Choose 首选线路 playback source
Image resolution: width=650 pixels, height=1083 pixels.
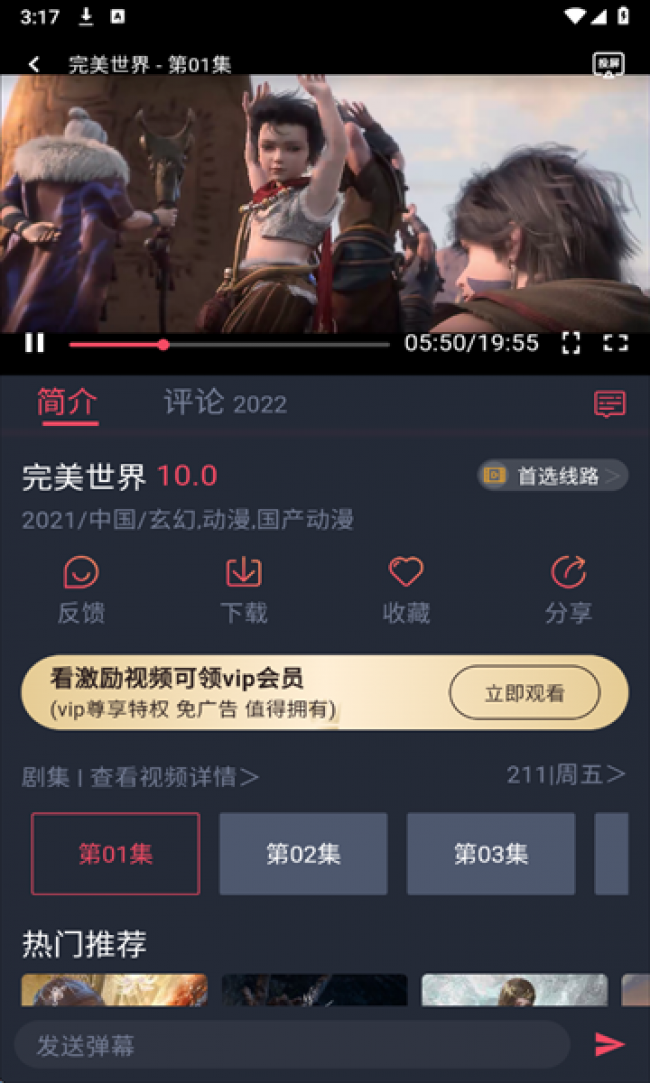click(x=553, y=476)
